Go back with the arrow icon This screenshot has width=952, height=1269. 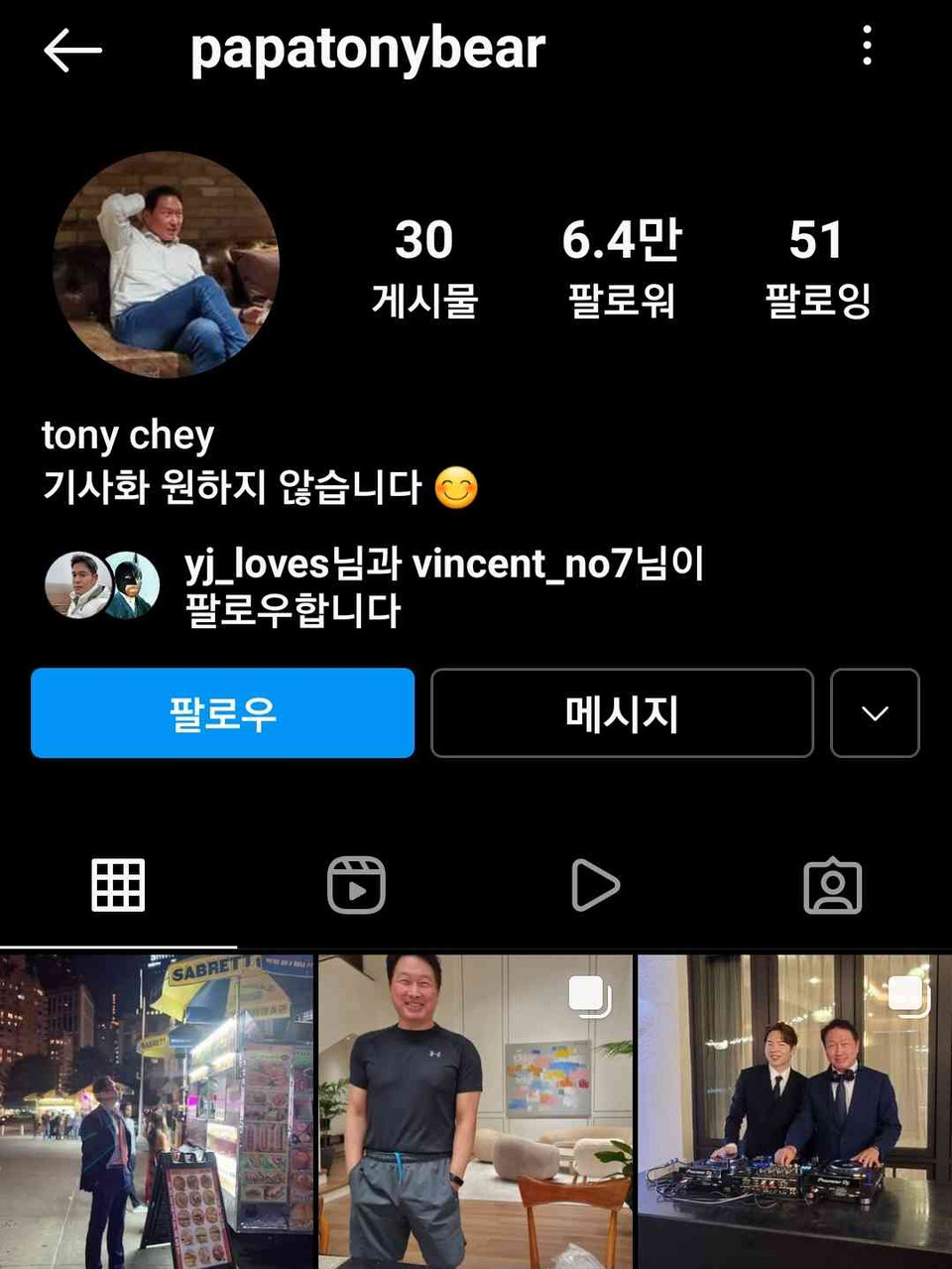tap(72, 50)
